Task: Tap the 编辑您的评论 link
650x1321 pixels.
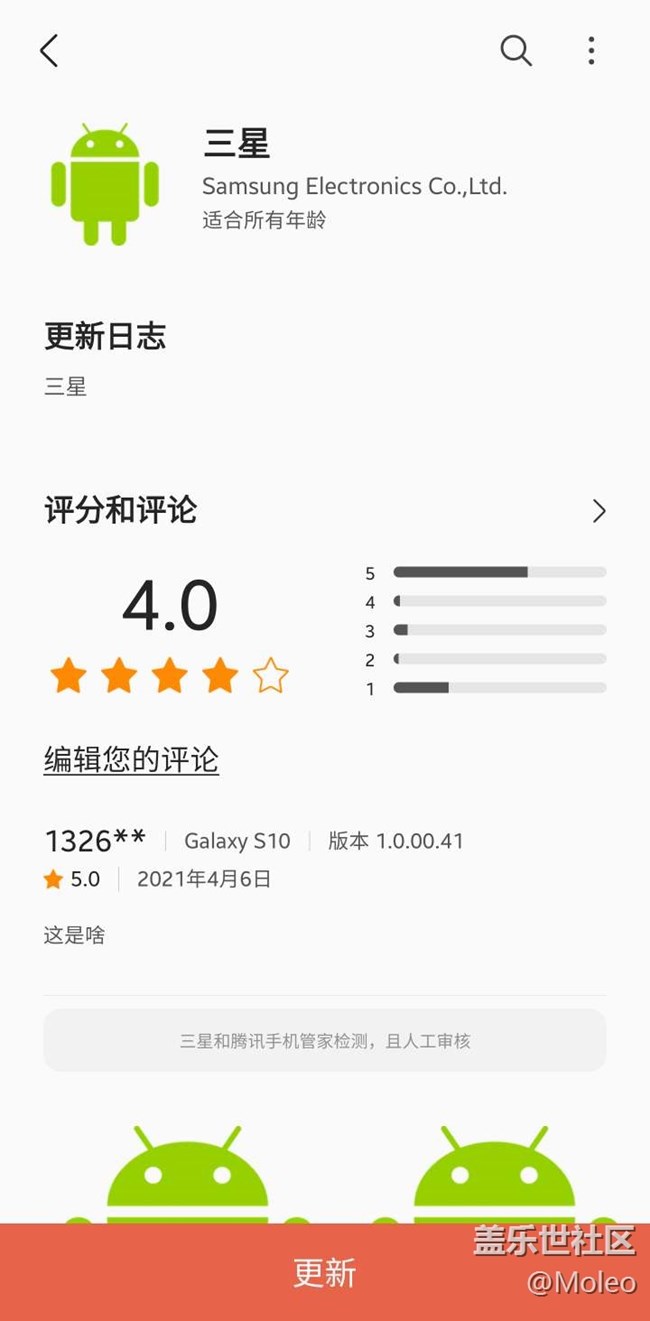Action: [x=131, y=760]
